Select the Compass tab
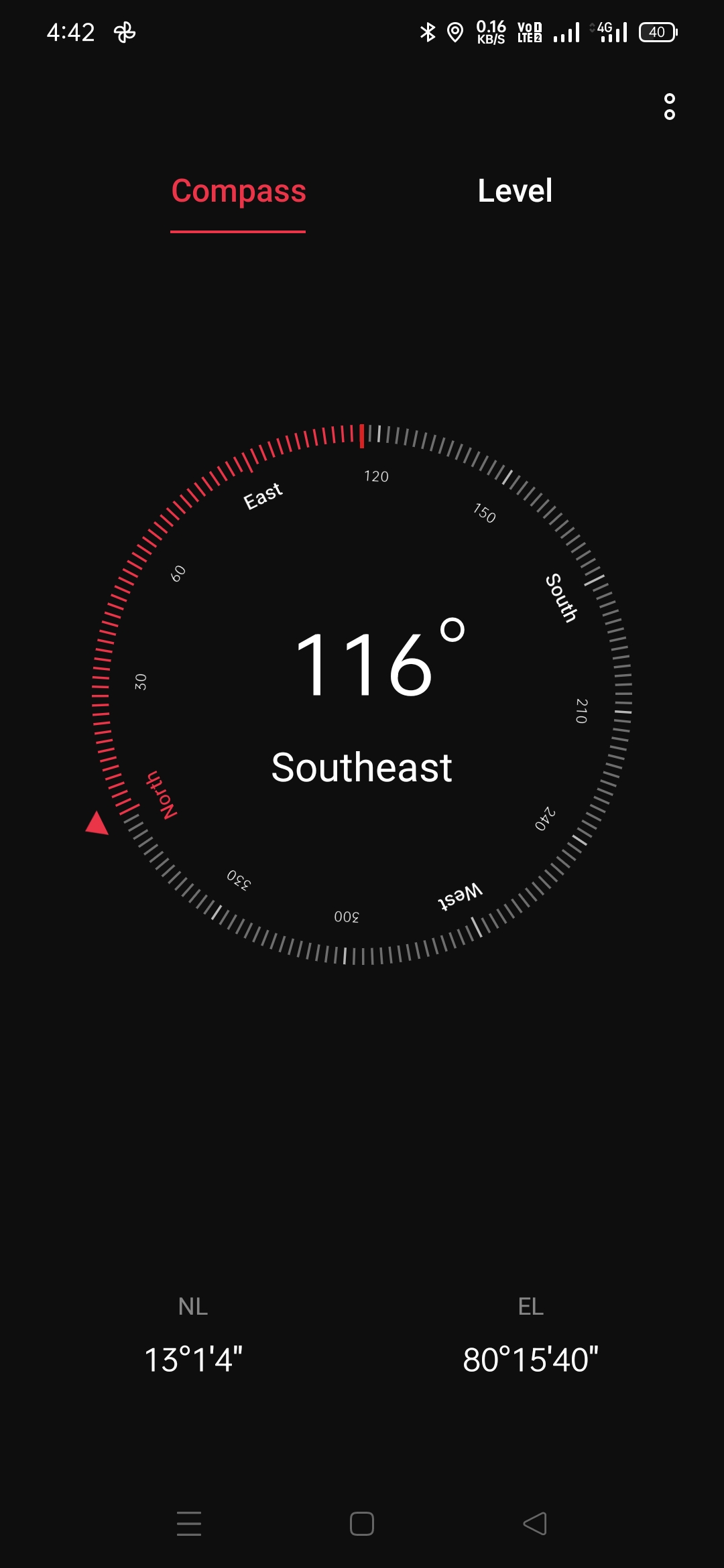The image size is (724, 1568). coord(239,191)
